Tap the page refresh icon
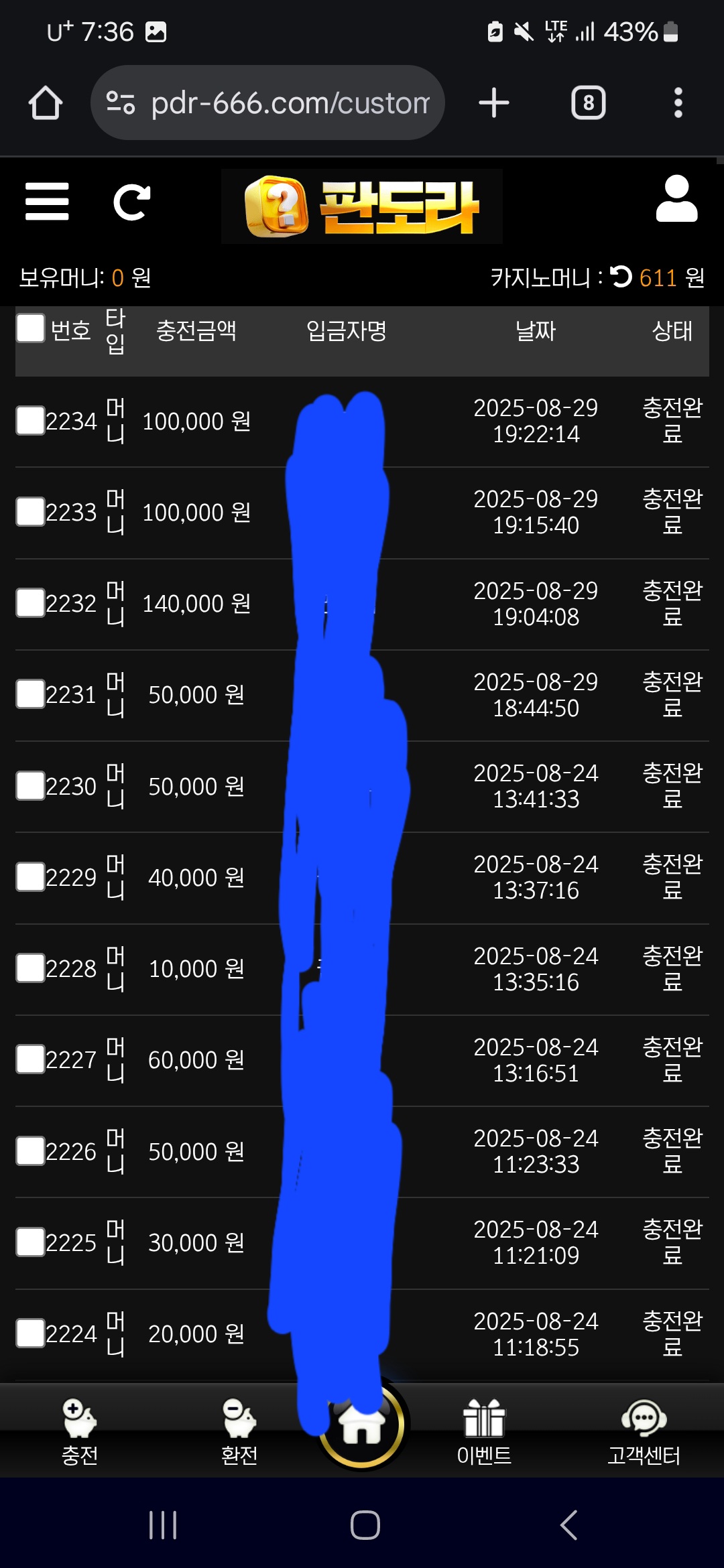This screenshot has height=1568, width=724. (x=131, y=202)
